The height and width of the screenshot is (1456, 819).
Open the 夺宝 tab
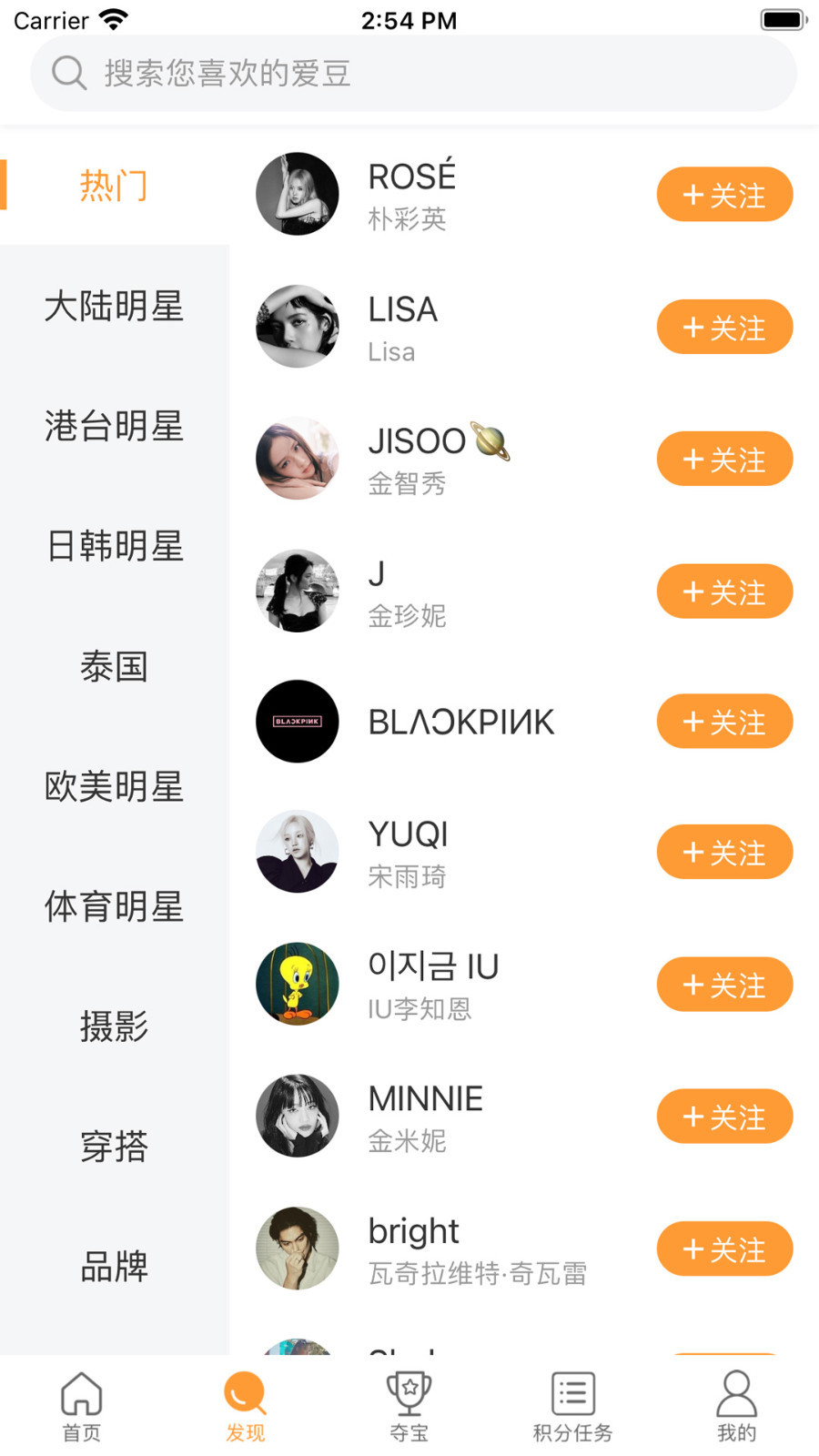[x=409, y=1406]
